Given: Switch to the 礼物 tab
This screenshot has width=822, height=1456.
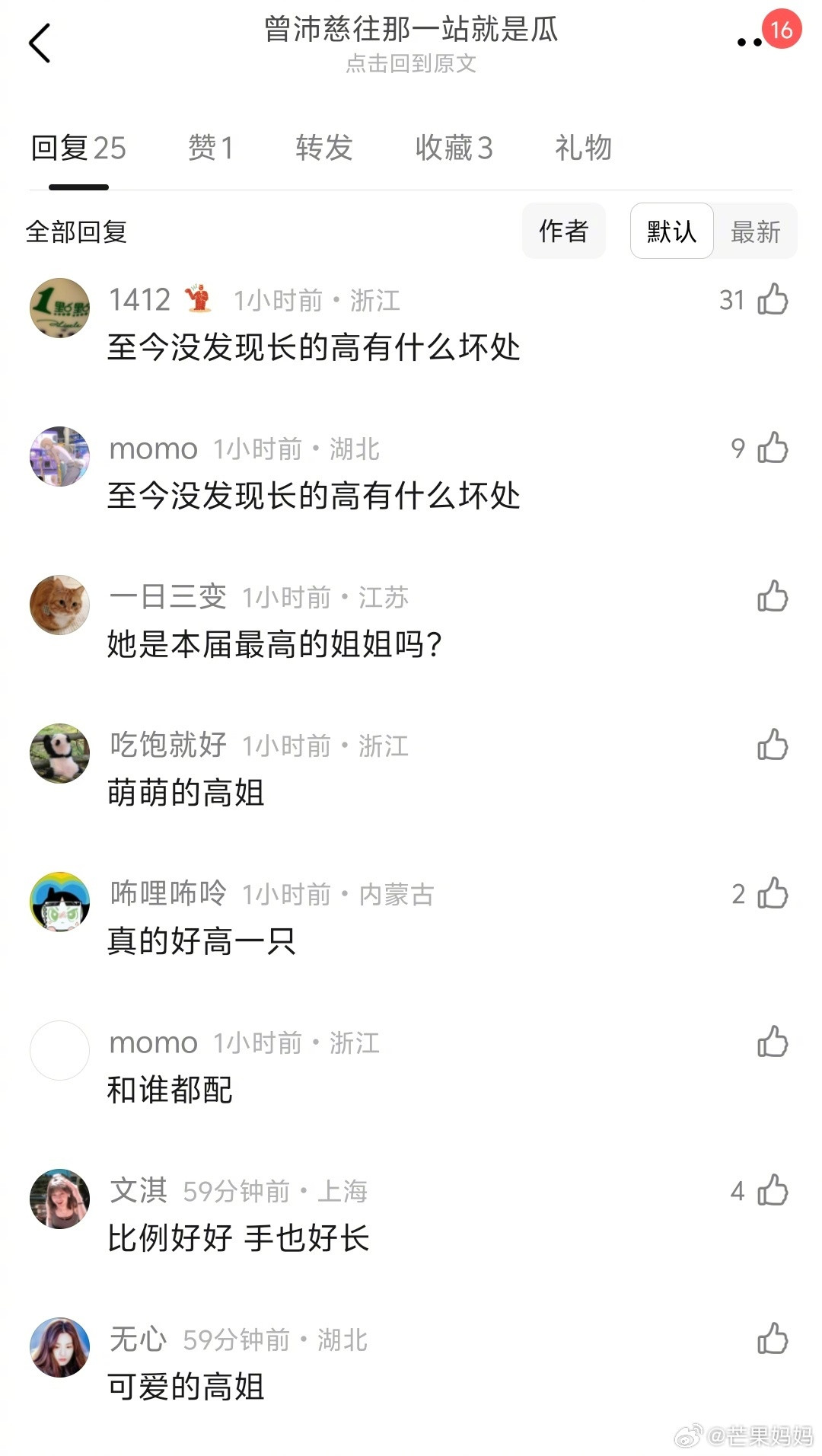Looking at the screenshot, I should [x=583, y=148].
